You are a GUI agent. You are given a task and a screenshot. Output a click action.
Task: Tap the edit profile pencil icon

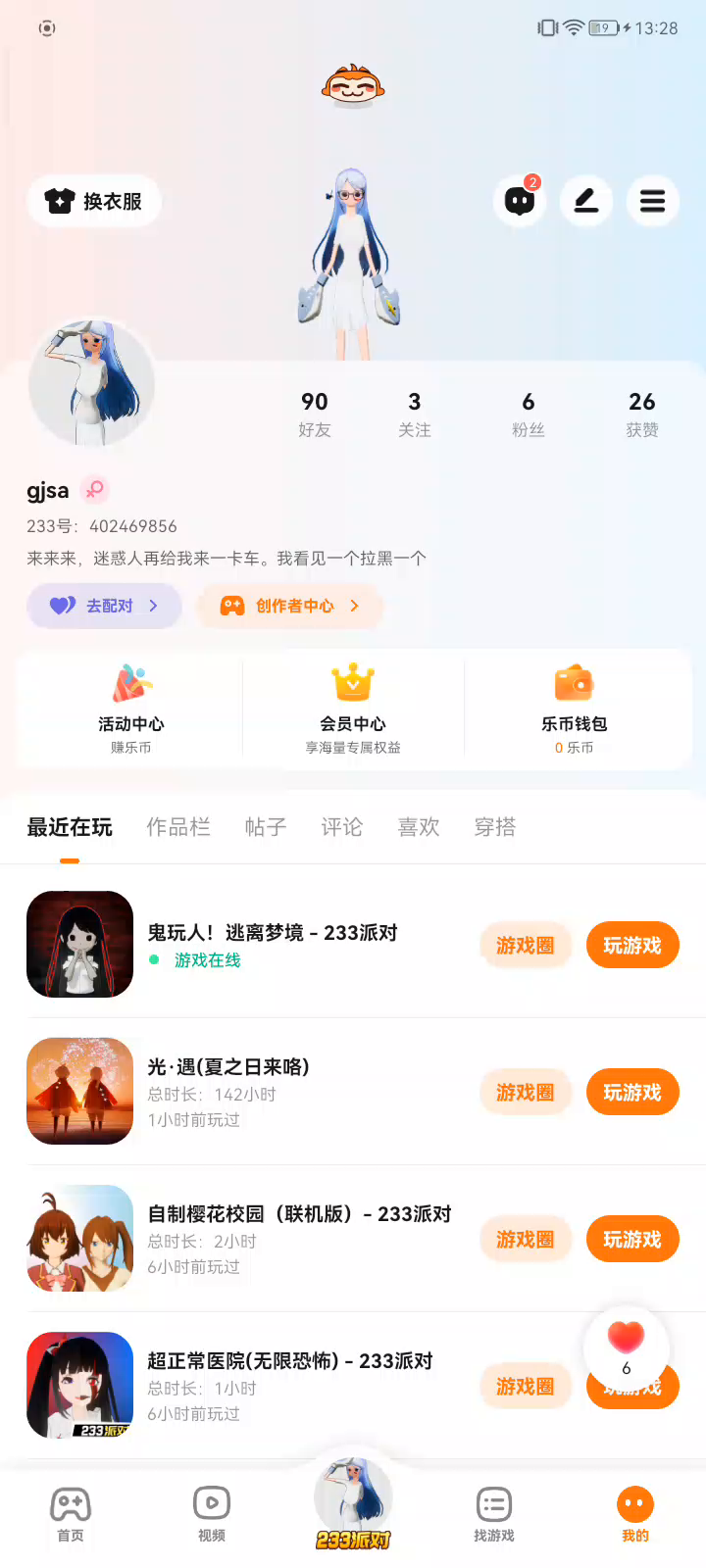586,201
